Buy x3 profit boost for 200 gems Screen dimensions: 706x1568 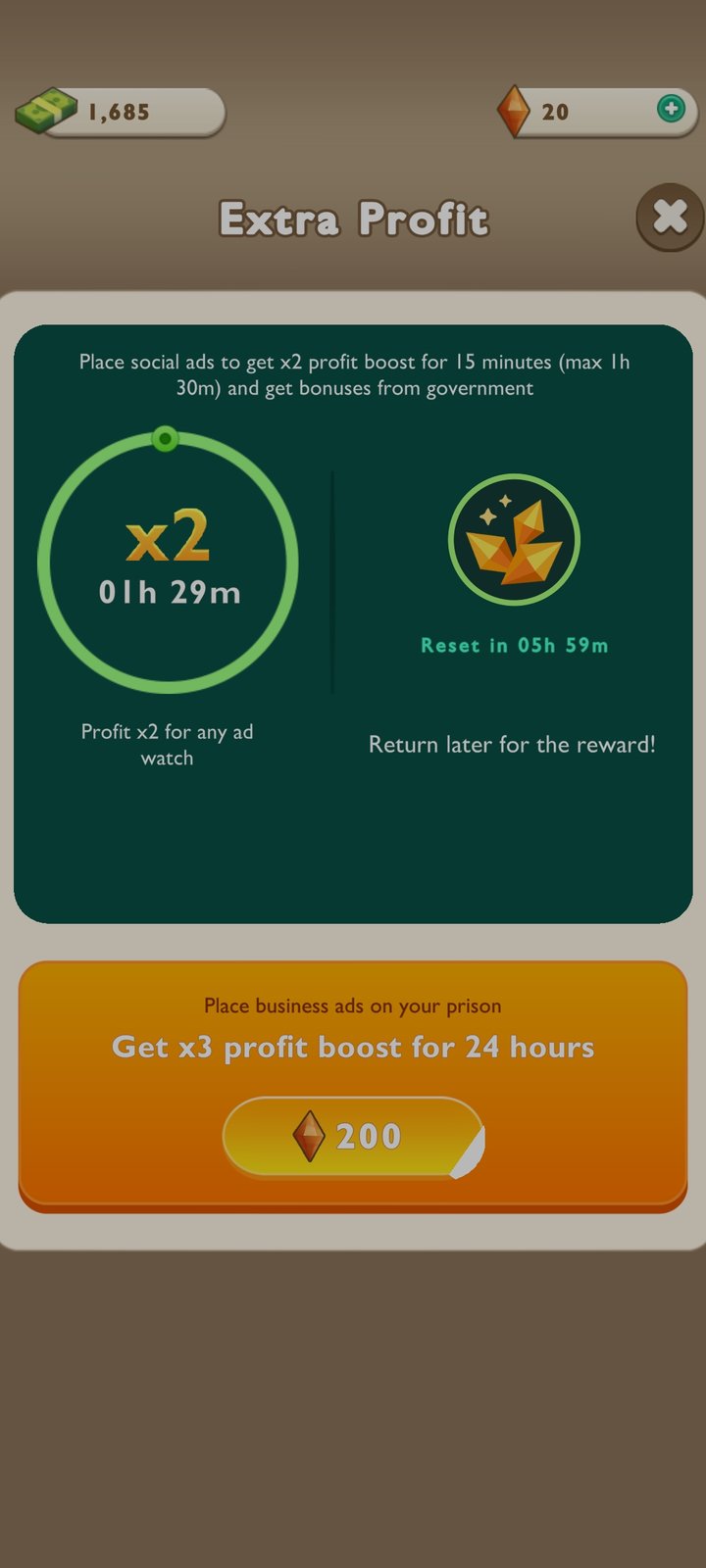pyautogui.click(x=353, y=1136)
